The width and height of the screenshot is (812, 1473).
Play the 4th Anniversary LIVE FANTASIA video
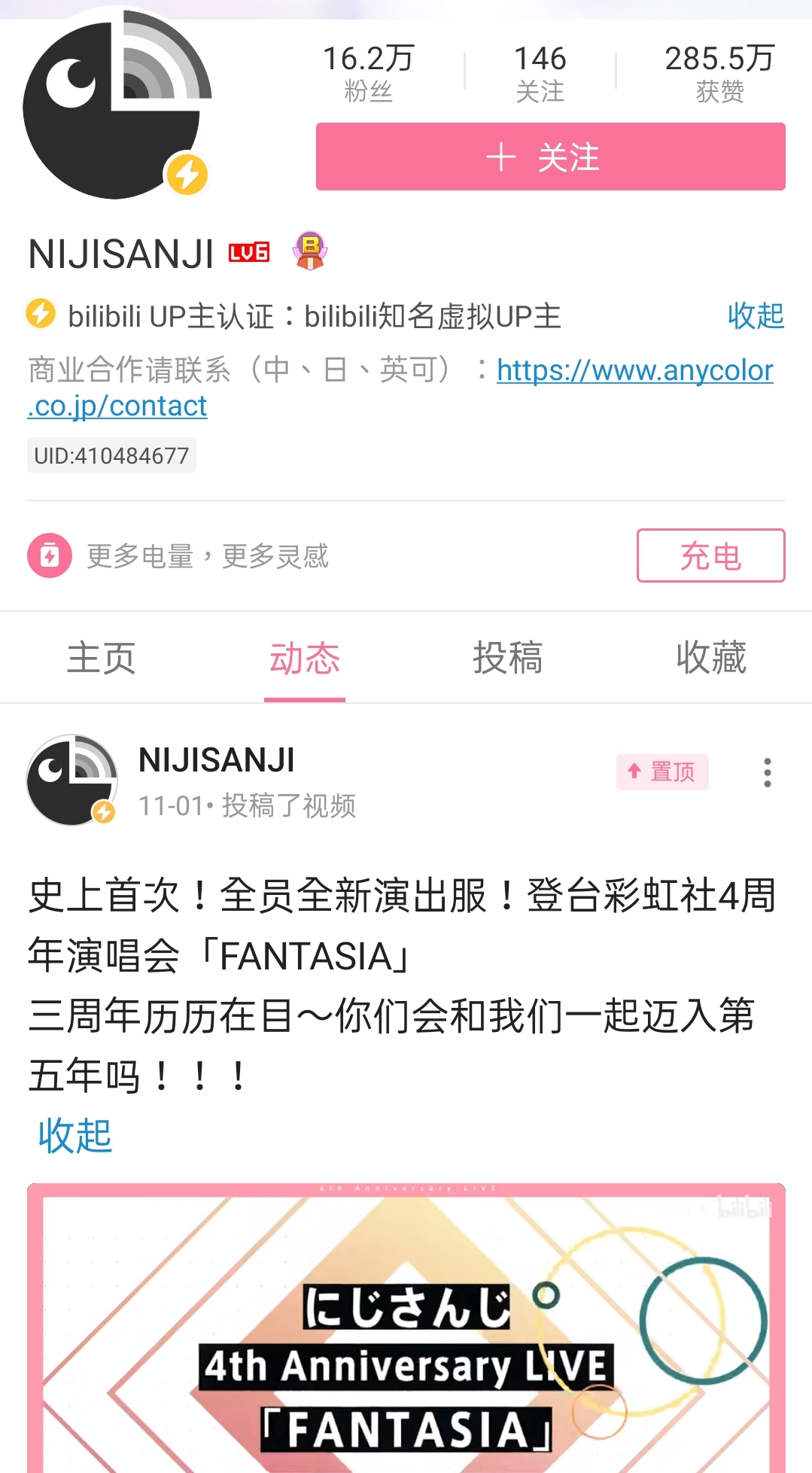tap(406, 1328)
